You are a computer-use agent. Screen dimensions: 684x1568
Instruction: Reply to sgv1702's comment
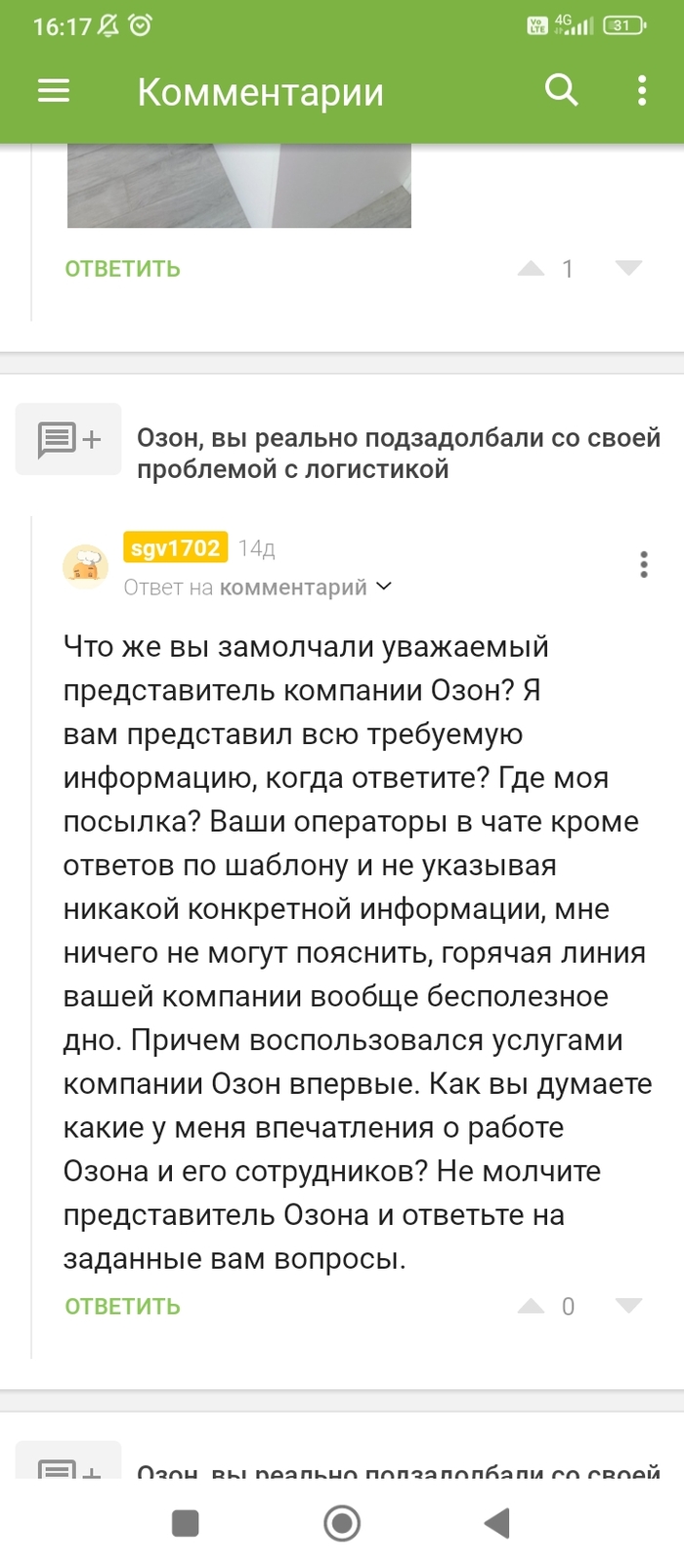coord(122,1307)
